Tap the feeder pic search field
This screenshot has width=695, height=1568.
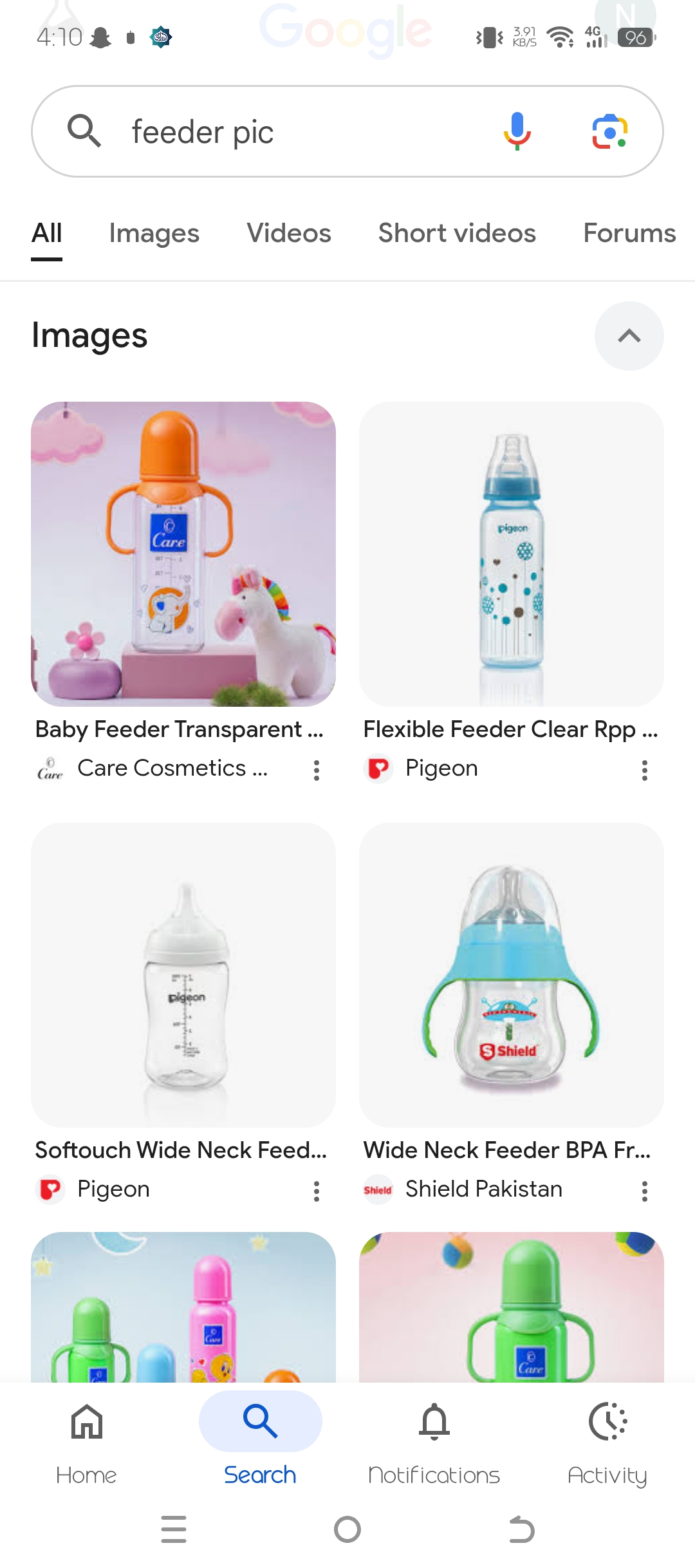(290, 132)
